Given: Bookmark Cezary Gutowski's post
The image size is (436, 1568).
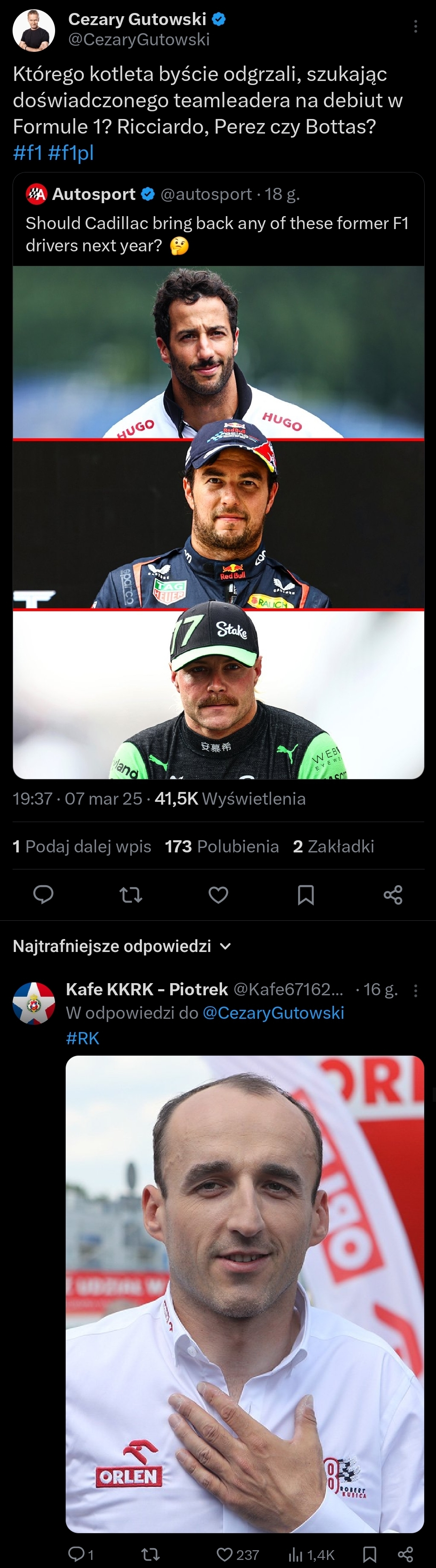Looking at the screenshot, I should click(306, 894).
